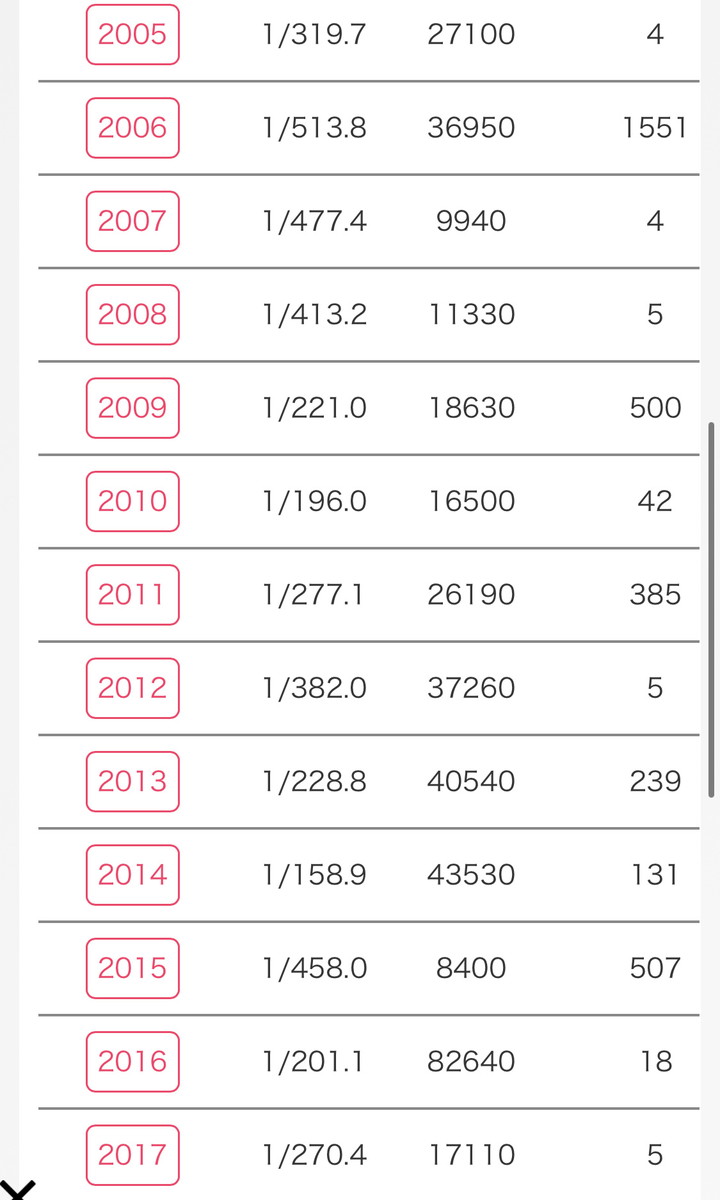
Task: Open machine number 2005
Action: [x=132, y=35]
